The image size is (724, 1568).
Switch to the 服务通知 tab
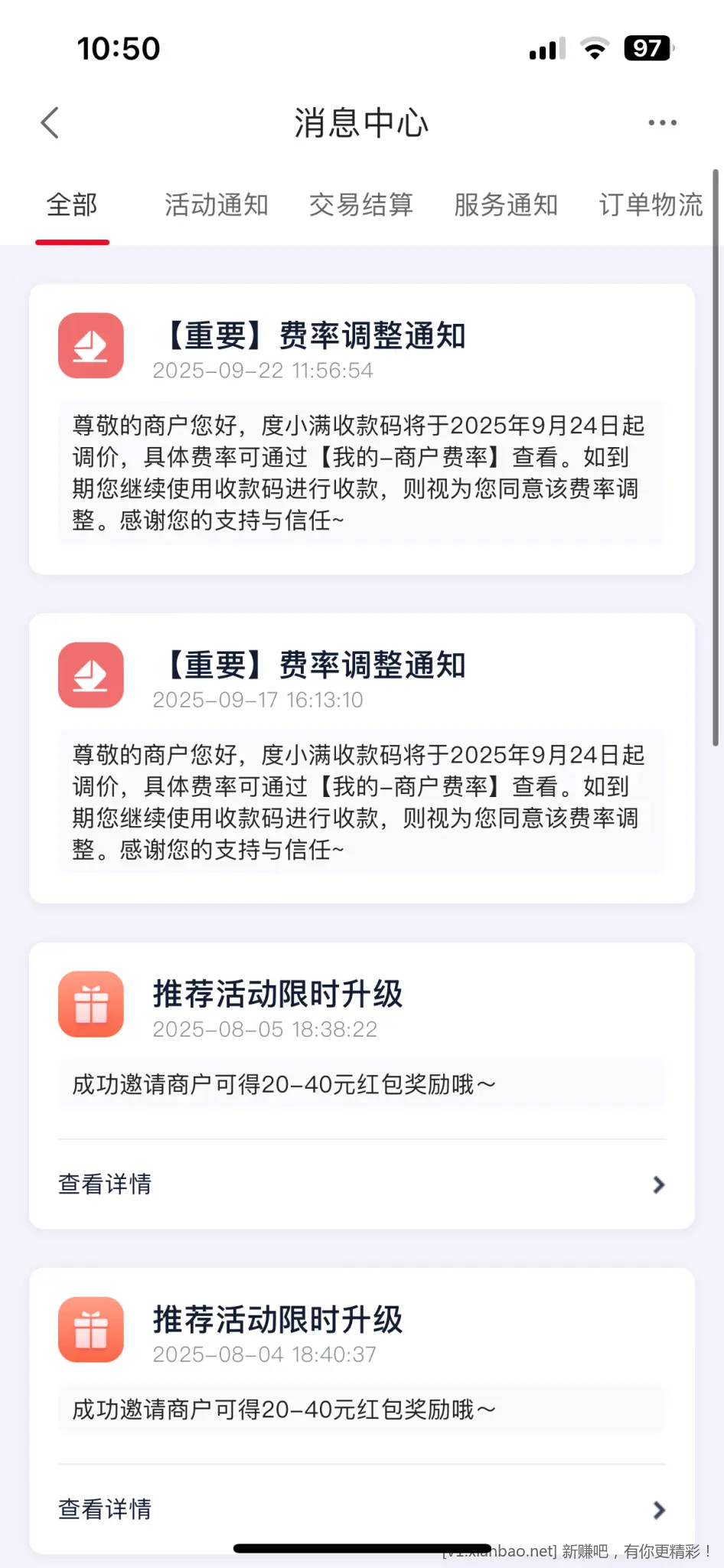tap(506, 205)
